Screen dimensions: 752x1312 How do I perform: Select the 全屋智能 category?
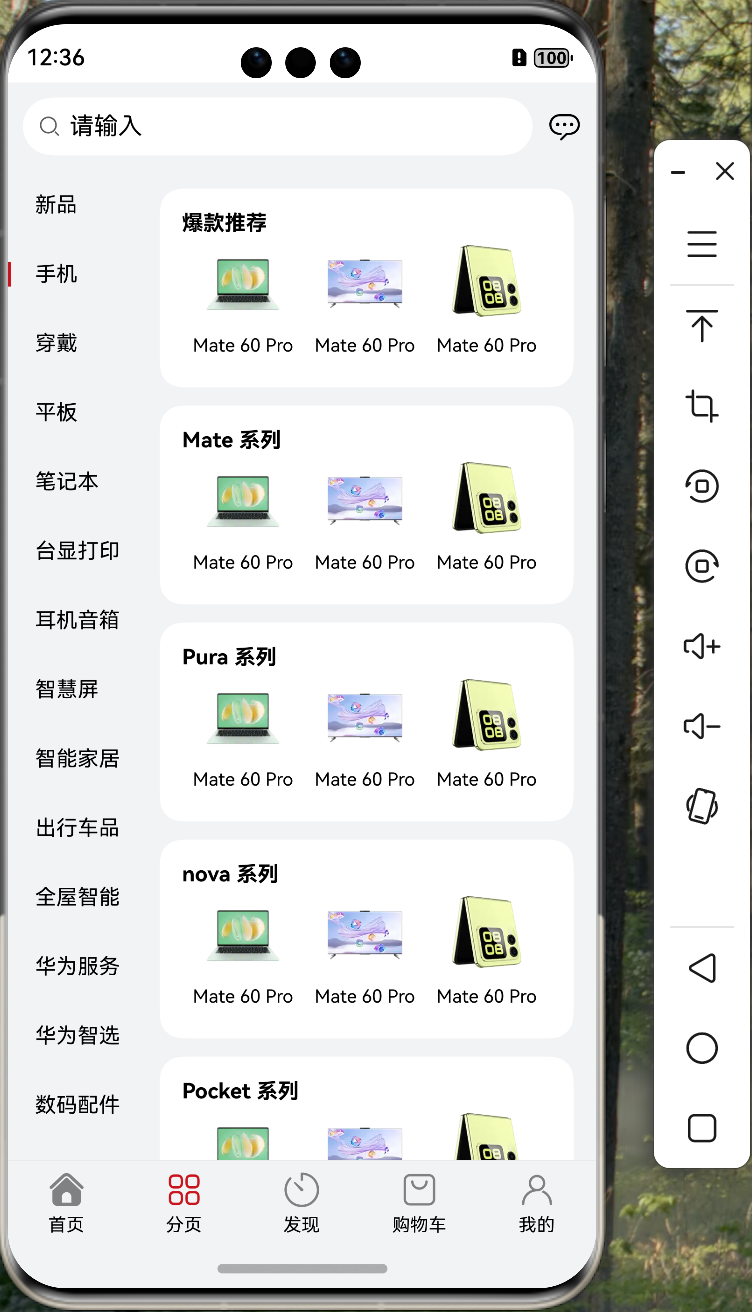[77, 897]
